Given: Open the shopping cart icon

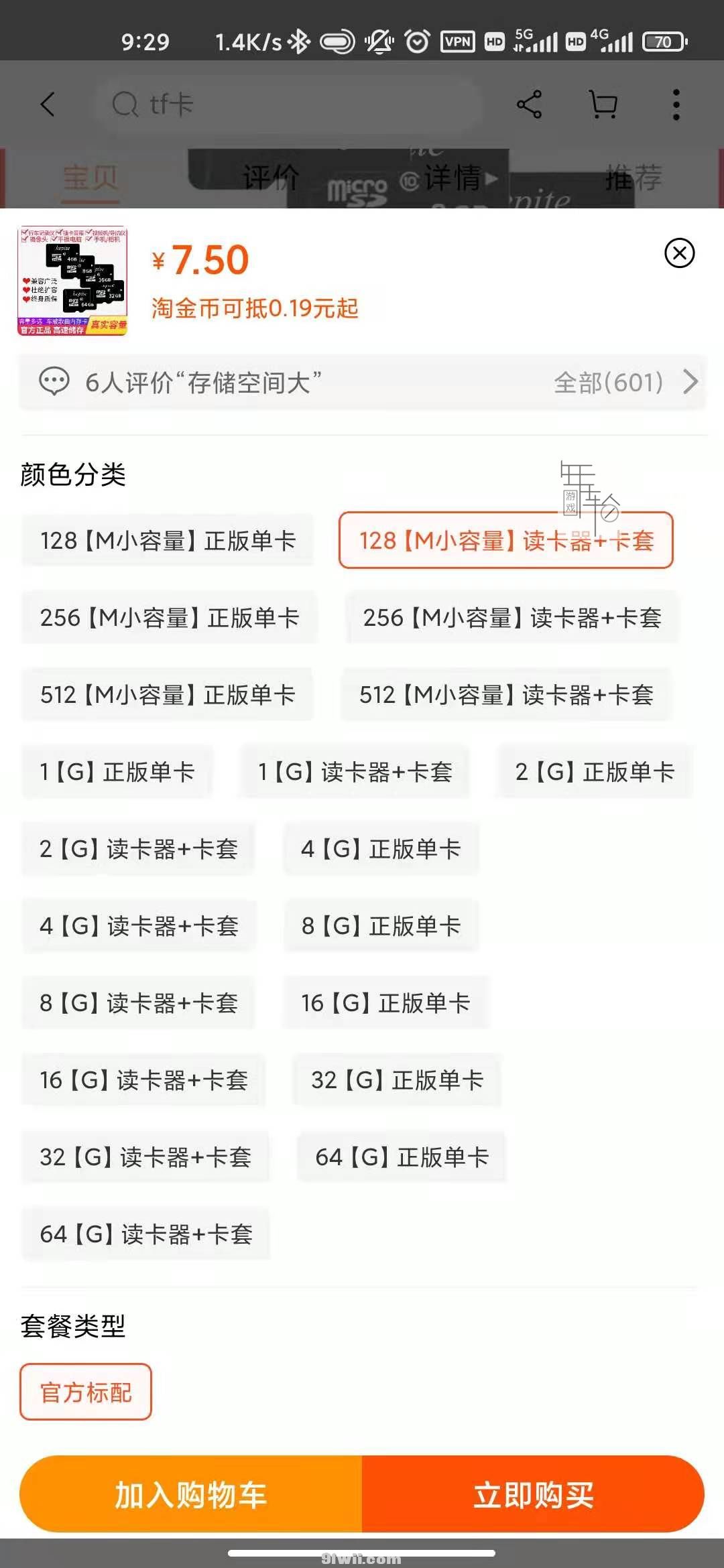Looking at the screenshot, I should click(602, 104).
